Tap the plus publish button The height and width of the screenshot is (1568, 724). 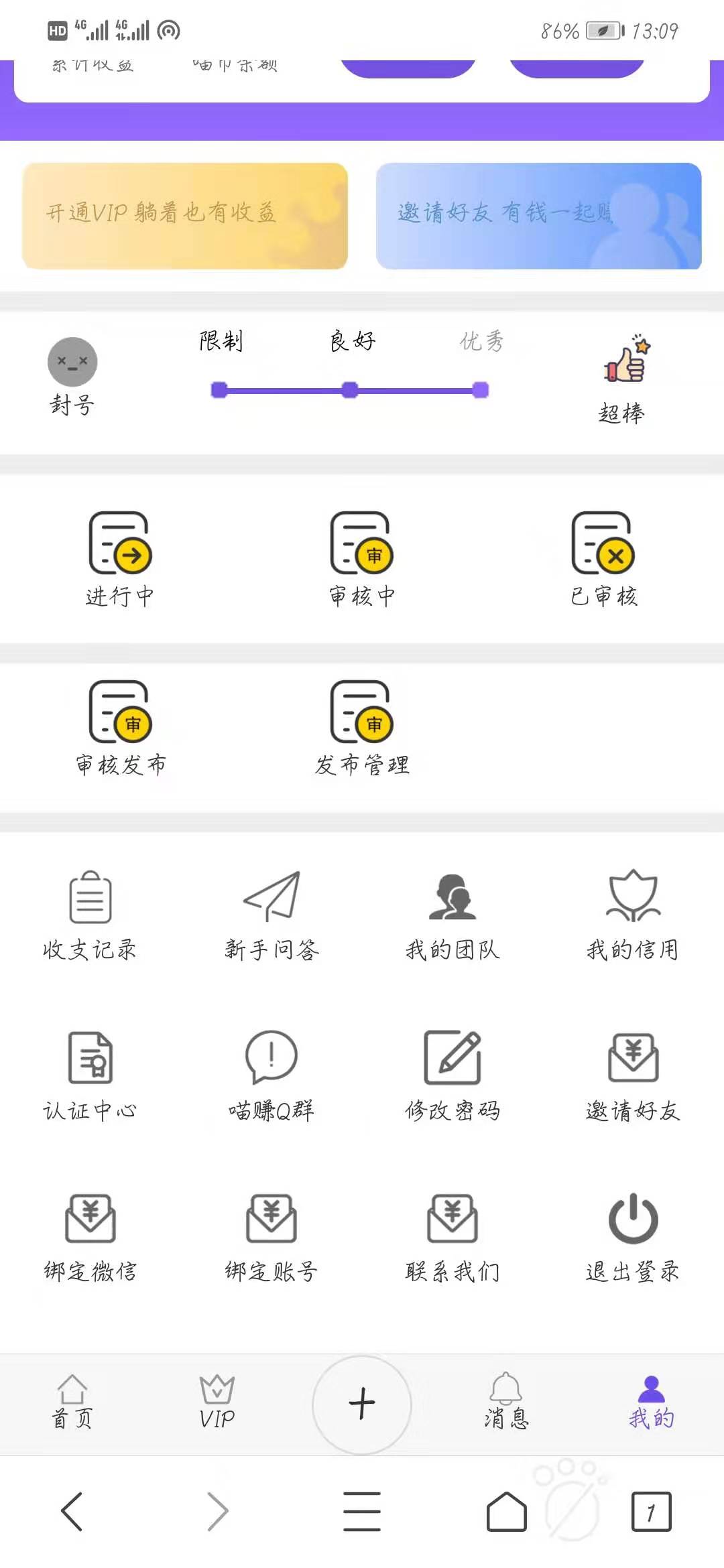[x=362, y=1404]
